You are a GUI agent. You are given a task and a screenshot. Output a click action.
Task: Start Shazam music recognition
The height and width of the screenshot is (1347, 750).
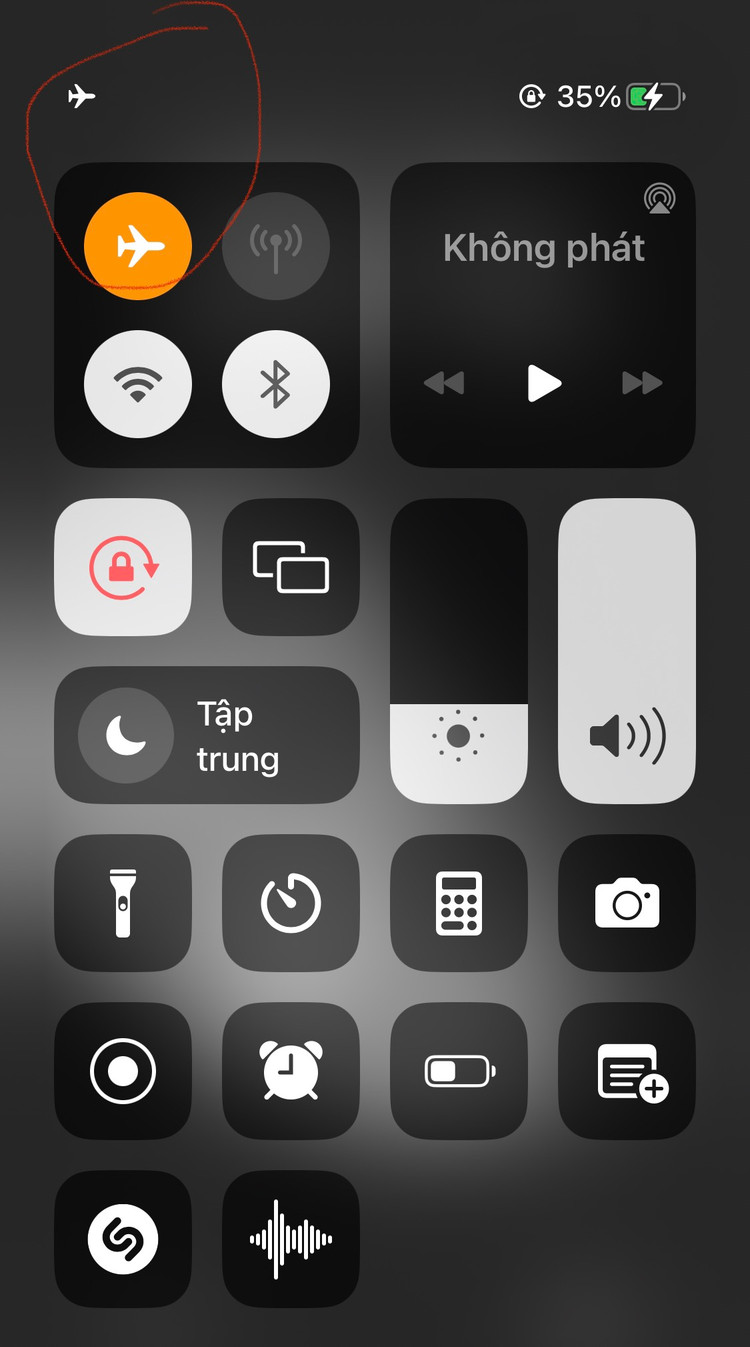click(x=123, y=1240)
